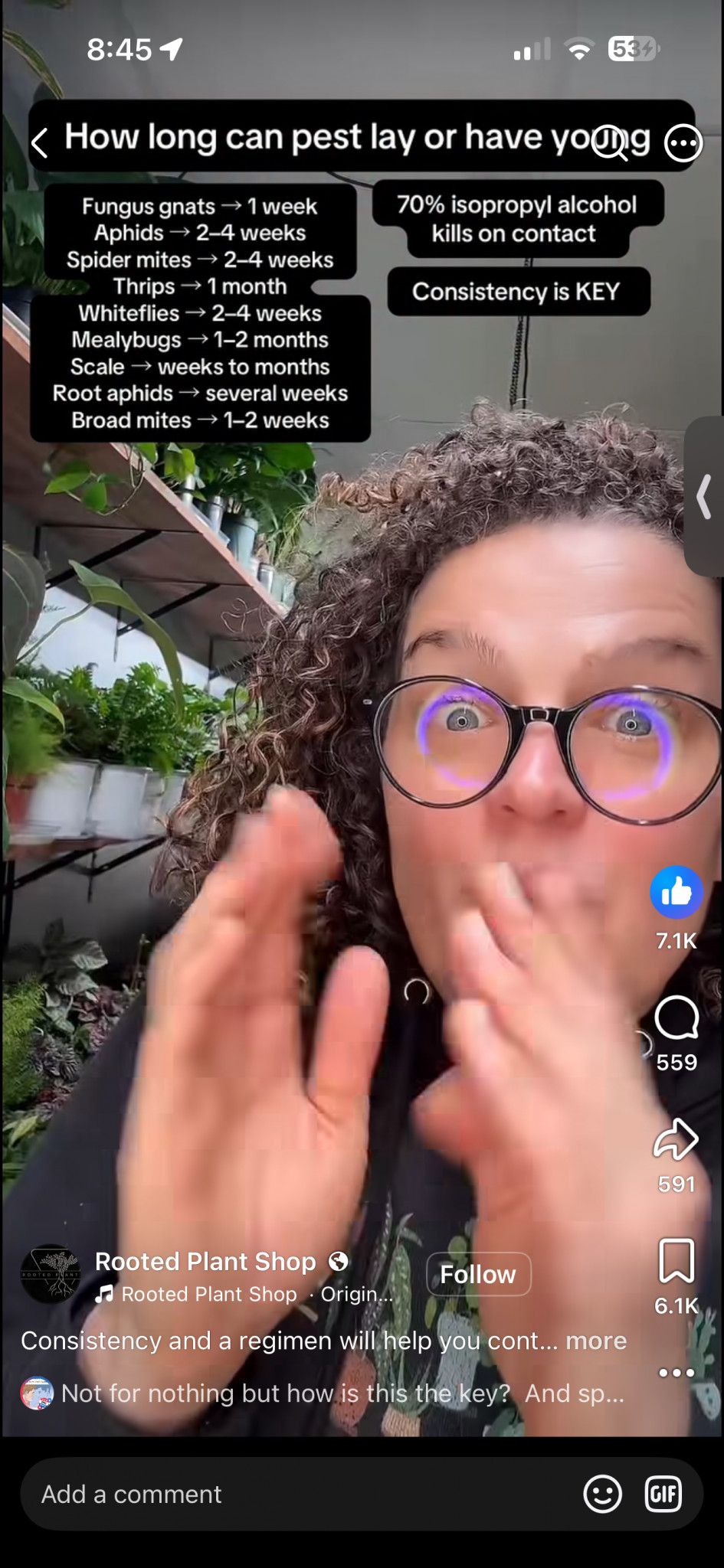Open the emoji smiley picker
Viewport: 724px width, 1568px height.
pos(602,1494)
